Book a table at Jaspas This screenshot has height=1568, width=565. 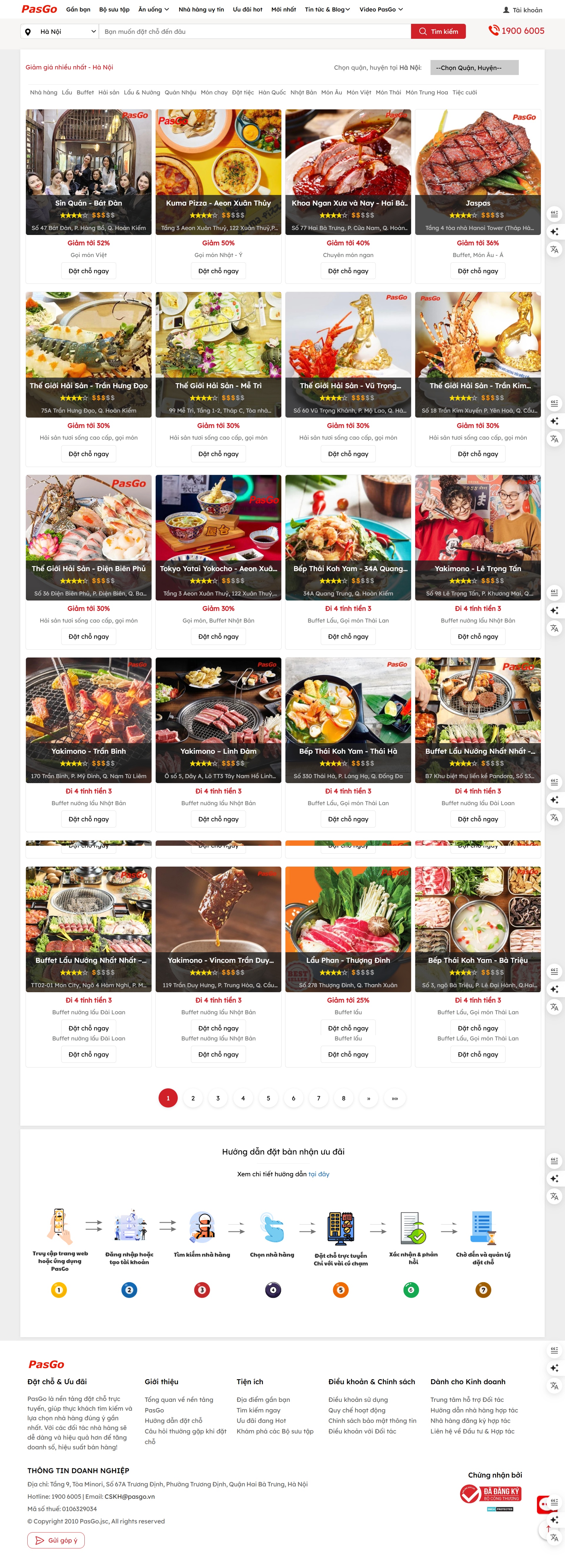(477, 271)
